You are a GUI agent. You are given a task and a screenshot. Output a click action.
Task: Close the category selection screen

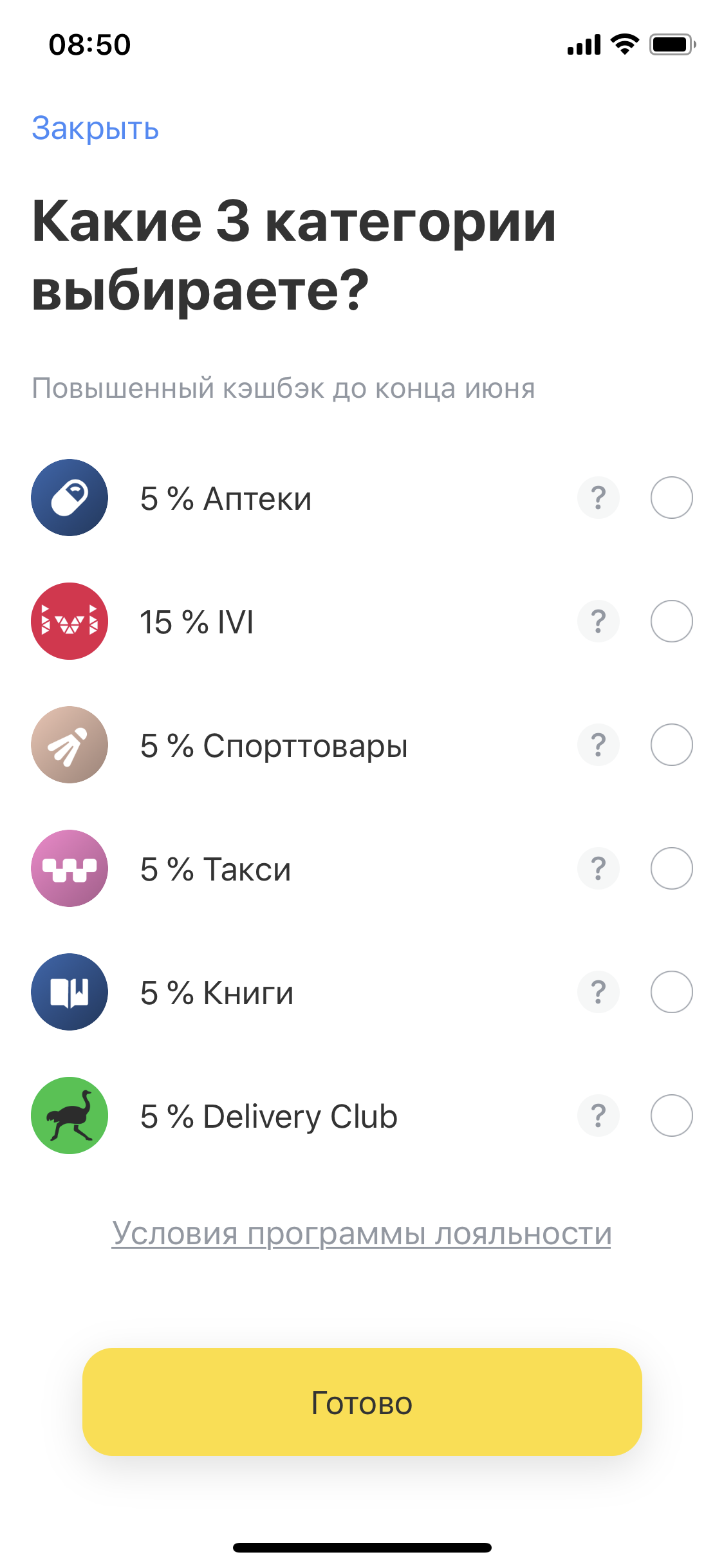(x=95, y=129)
